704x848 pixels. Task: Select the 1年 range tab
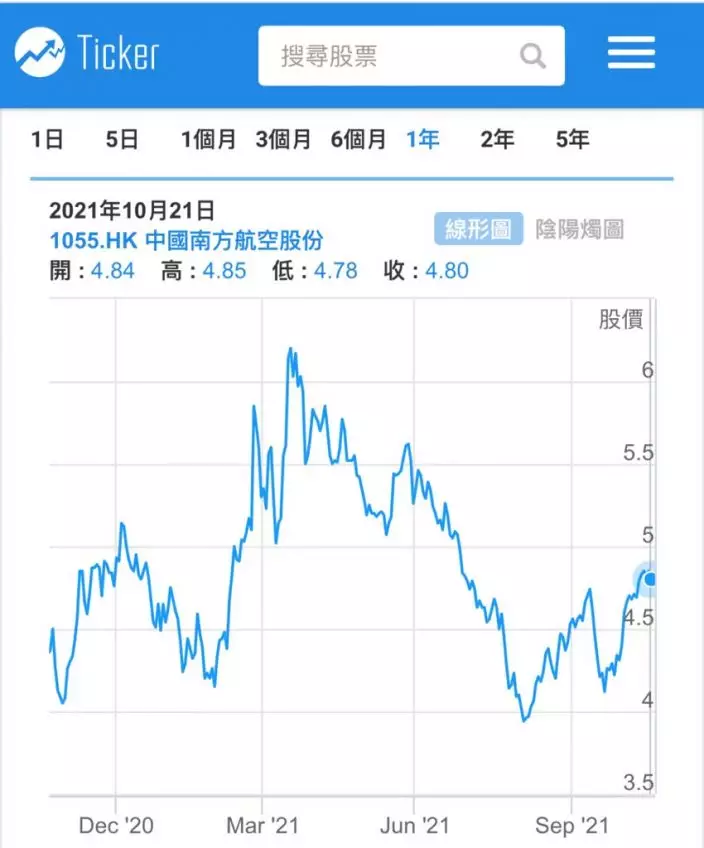tap(423, 139)
